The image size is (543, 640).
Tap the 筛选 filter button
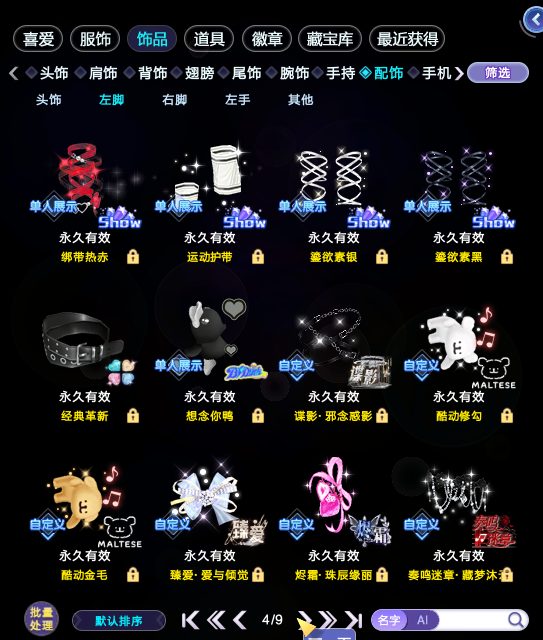[498, 73]
